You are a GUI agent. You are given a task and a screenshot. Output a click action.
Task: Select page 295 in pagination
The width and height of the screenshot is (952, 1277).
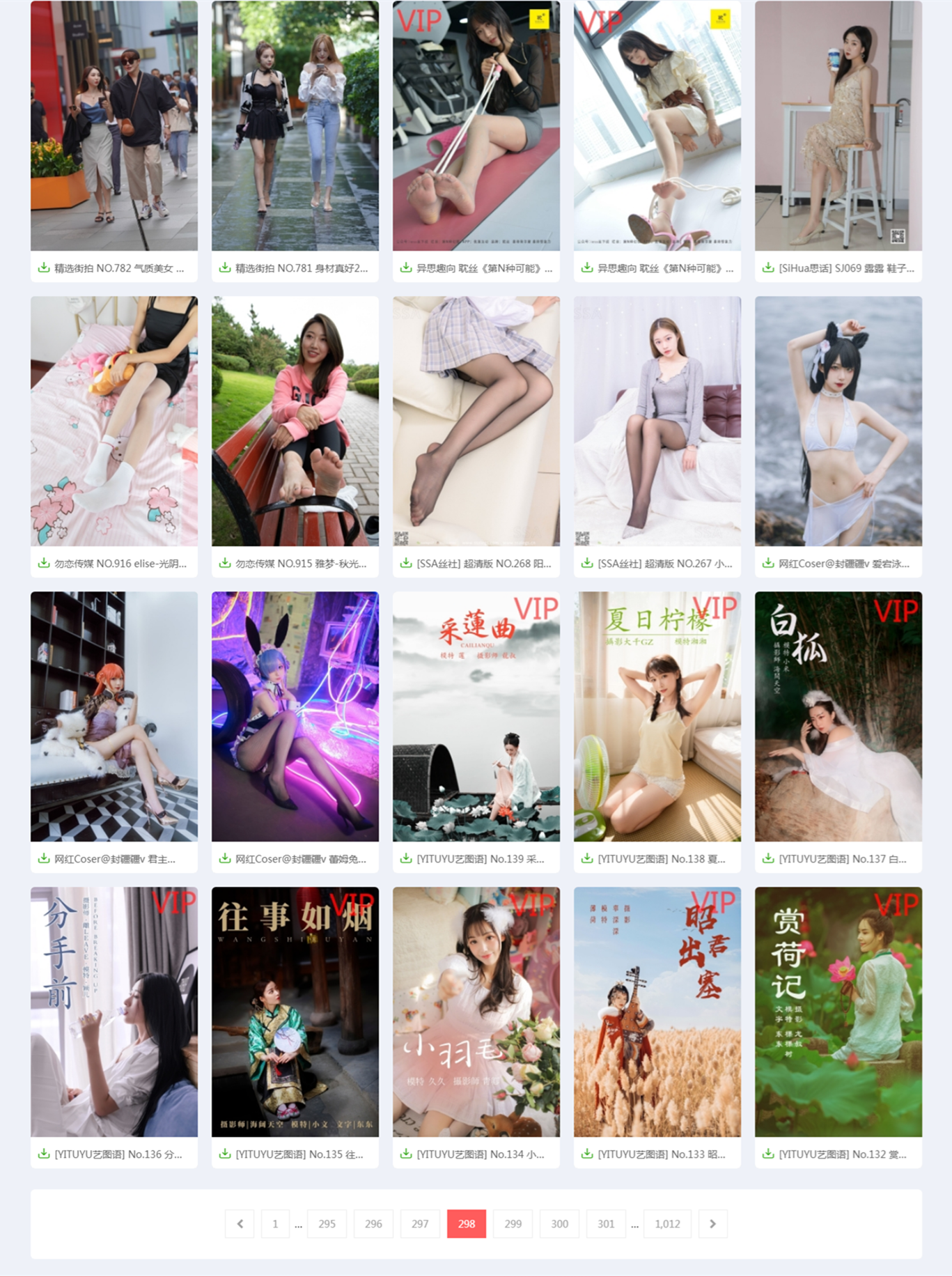coord(327,1224)
